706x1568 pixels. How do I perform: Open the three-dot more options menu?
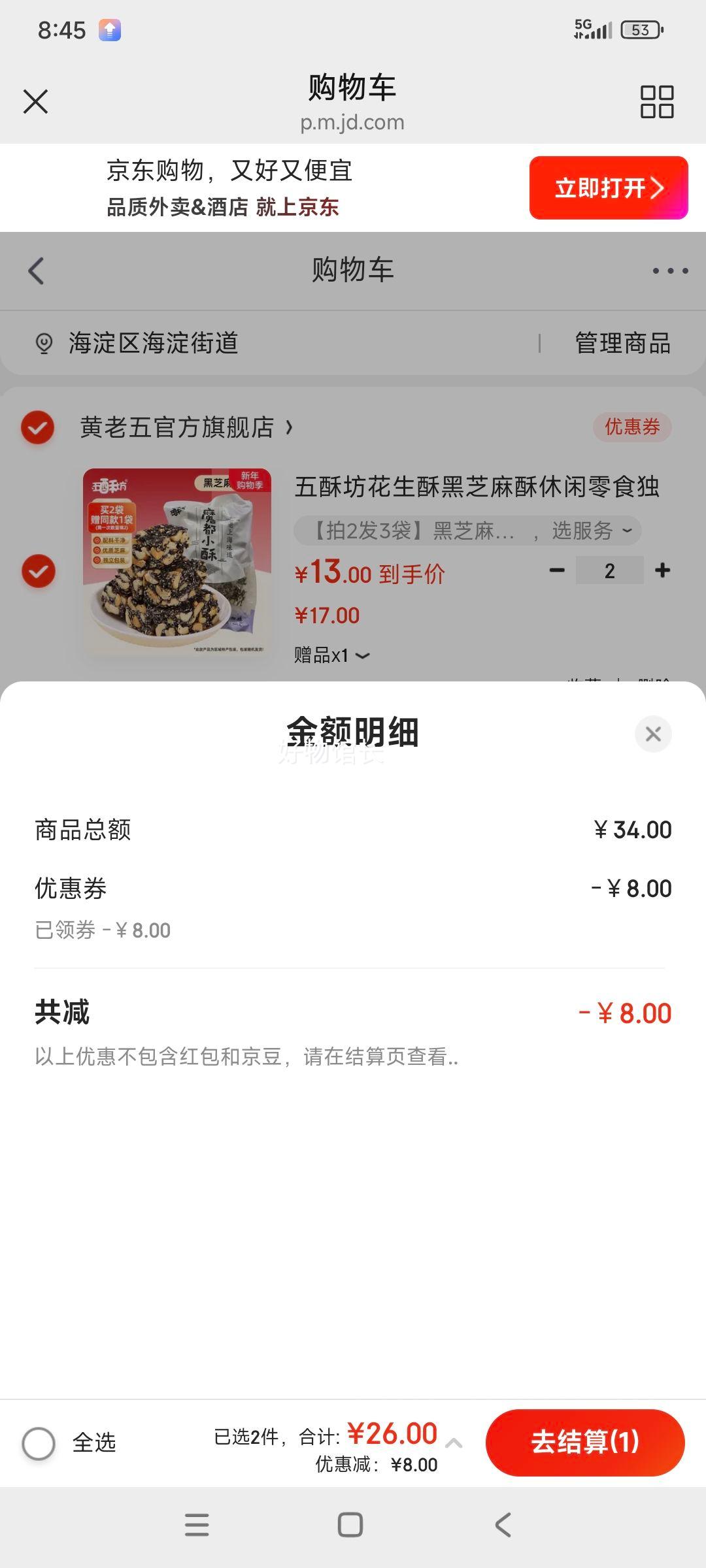(670, 270)
